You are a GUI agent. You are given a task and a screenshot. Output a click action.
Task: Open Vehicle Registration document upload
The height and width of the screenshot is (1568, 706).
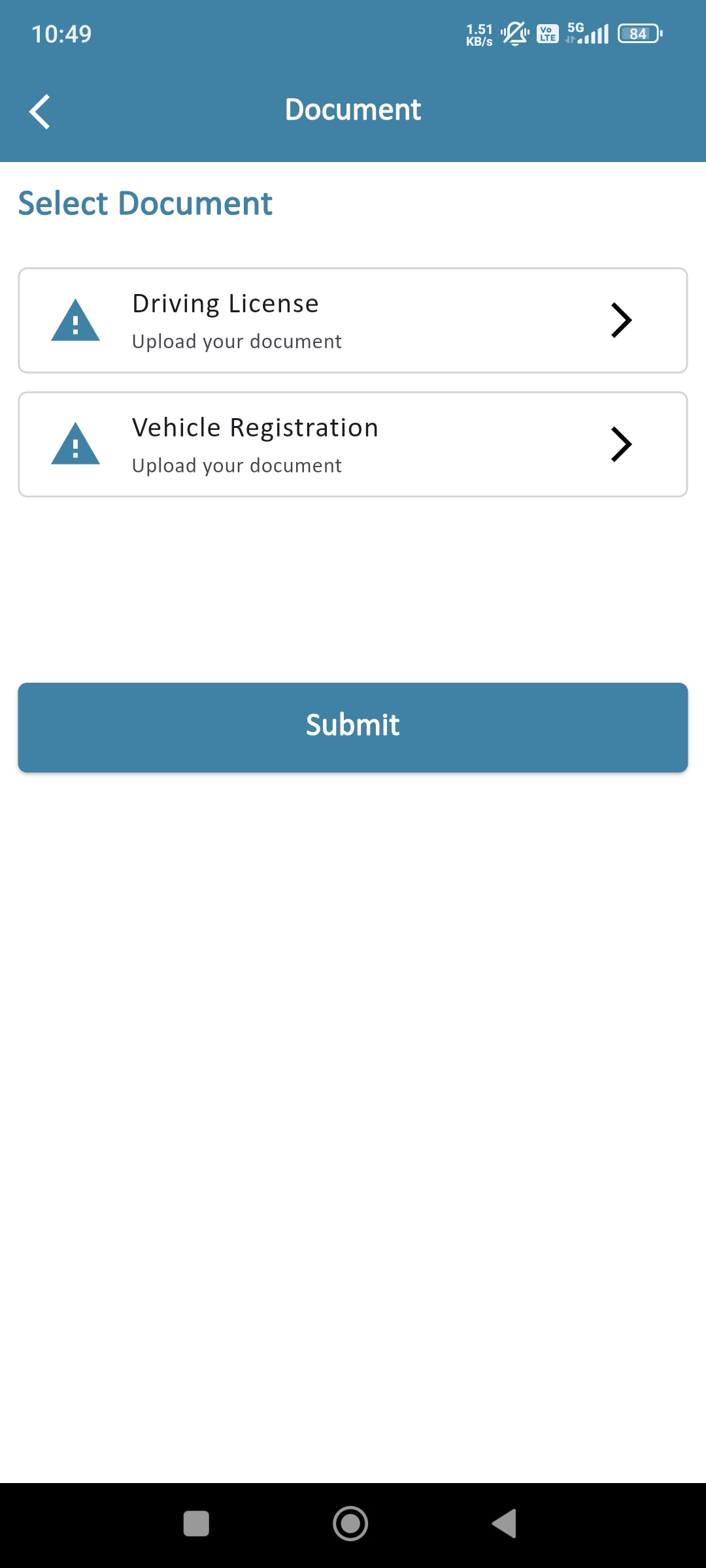pos(353,444)
